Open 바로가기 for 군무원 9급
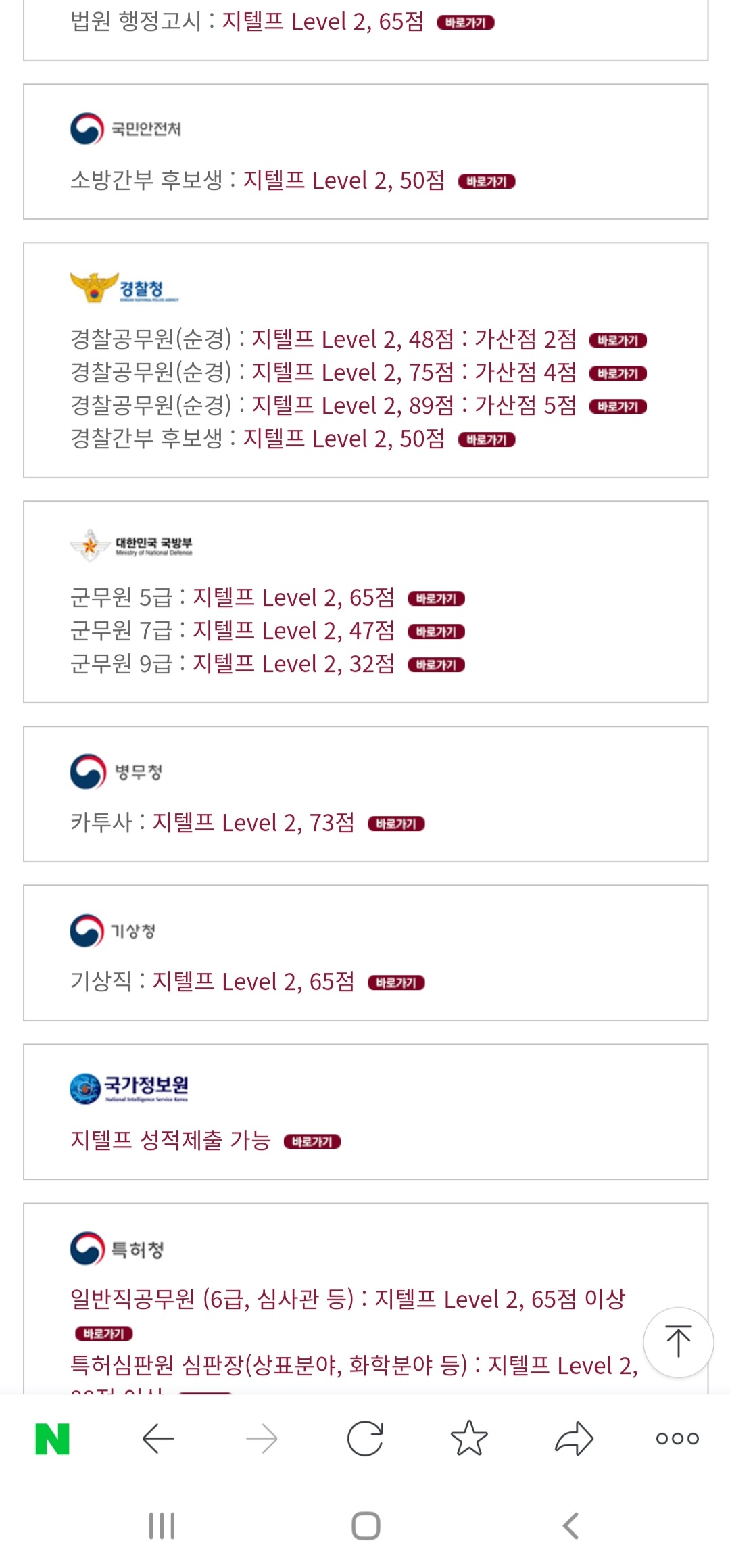 pyautogui.click(x=436, y=665)
